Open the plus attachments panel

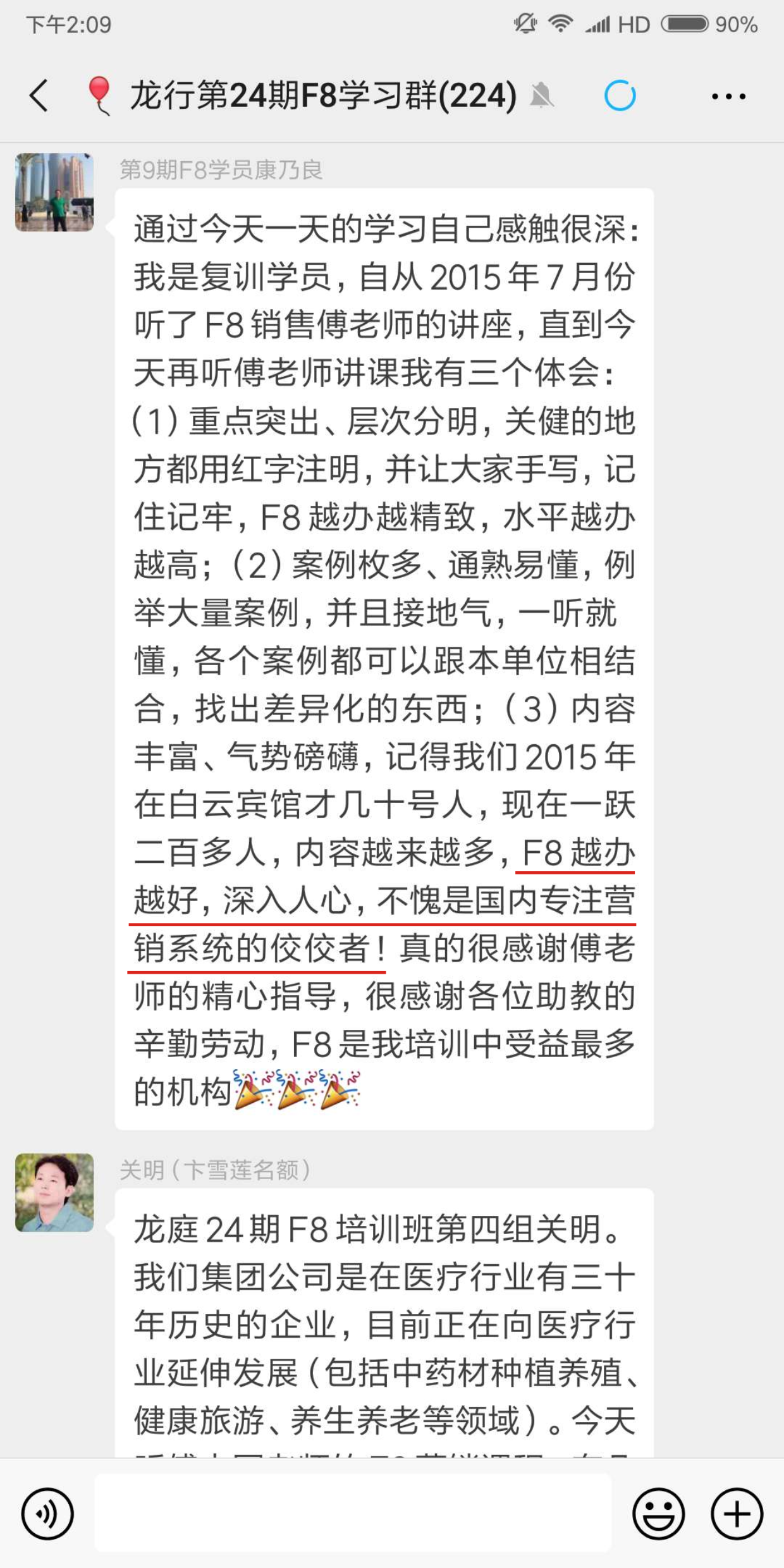click(737, 1514)
